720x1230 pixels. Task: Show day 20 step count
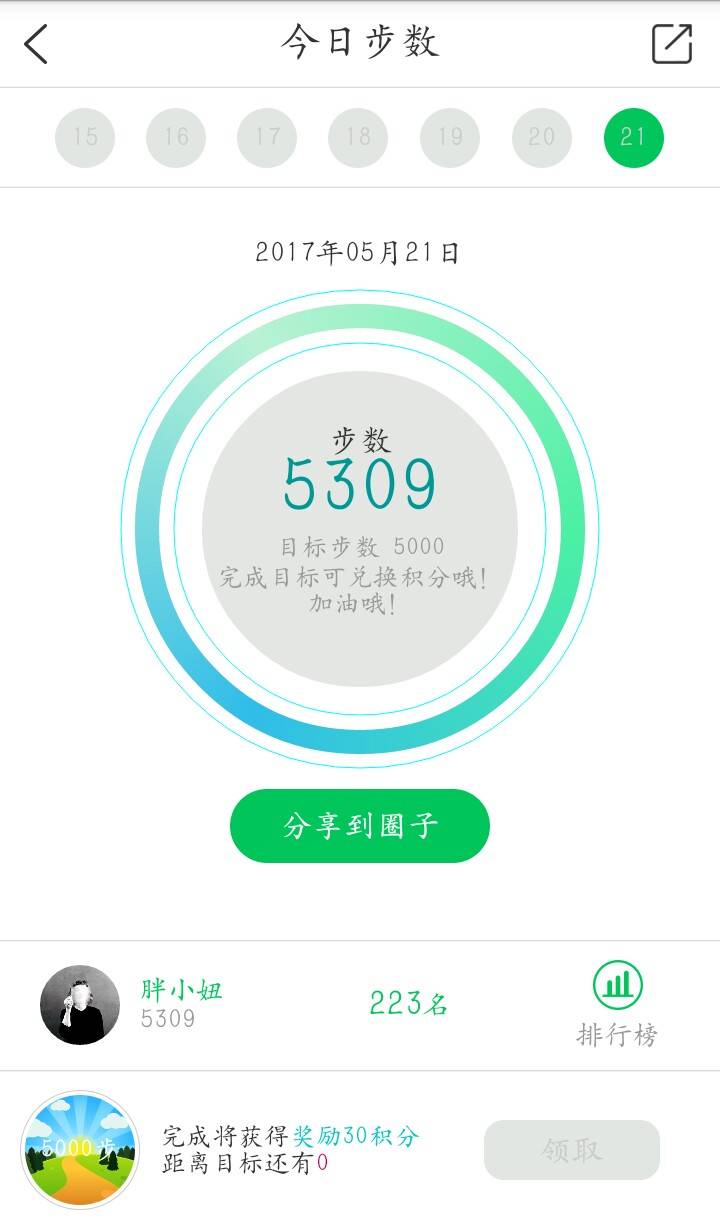[541, 137]
